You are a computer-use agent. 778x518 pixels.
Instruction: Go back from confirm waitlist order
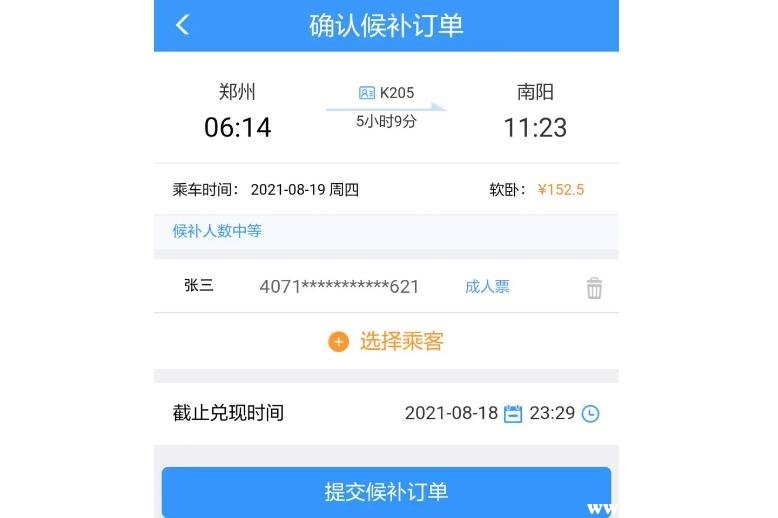[182, 25]
